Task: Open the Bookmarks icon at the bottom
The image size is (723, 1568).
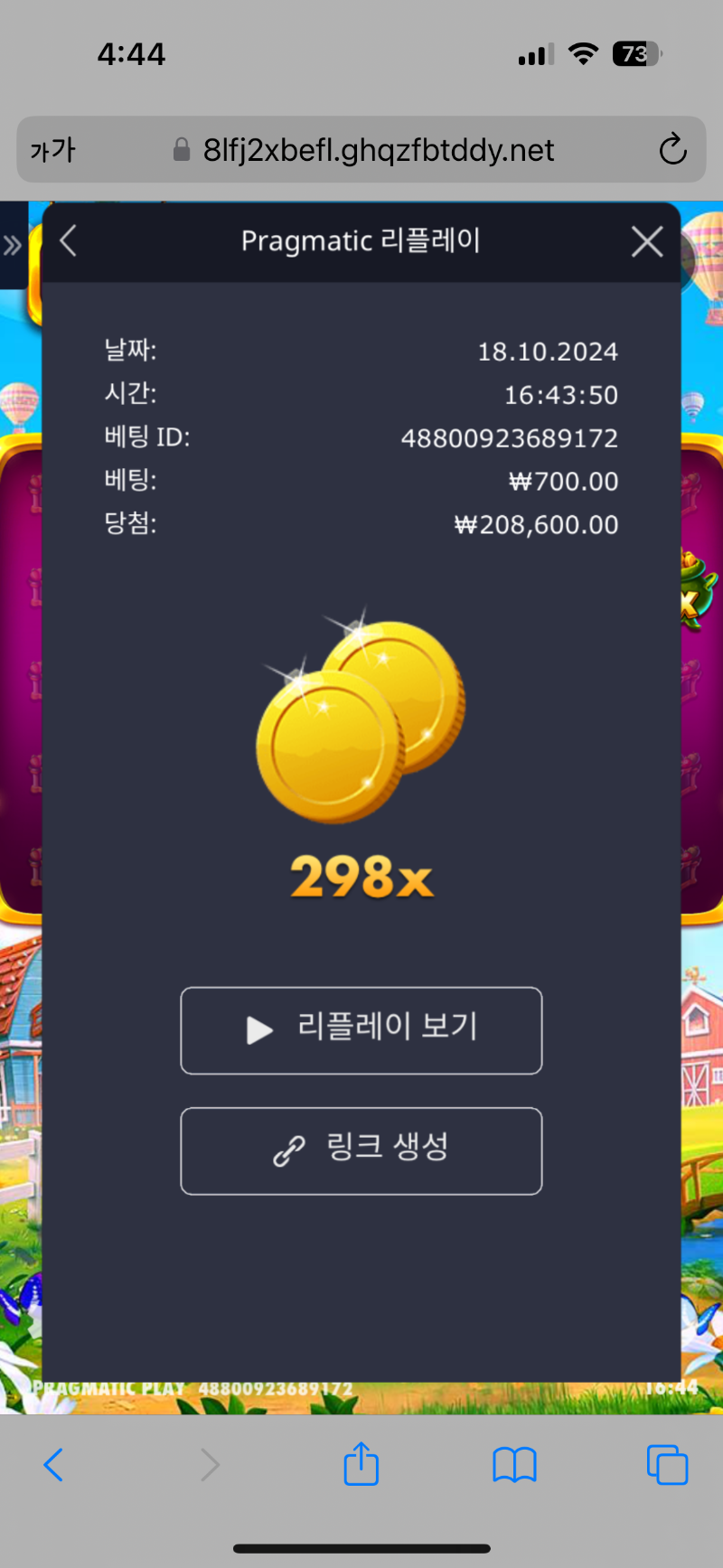Action: [x=513, y=1464]
